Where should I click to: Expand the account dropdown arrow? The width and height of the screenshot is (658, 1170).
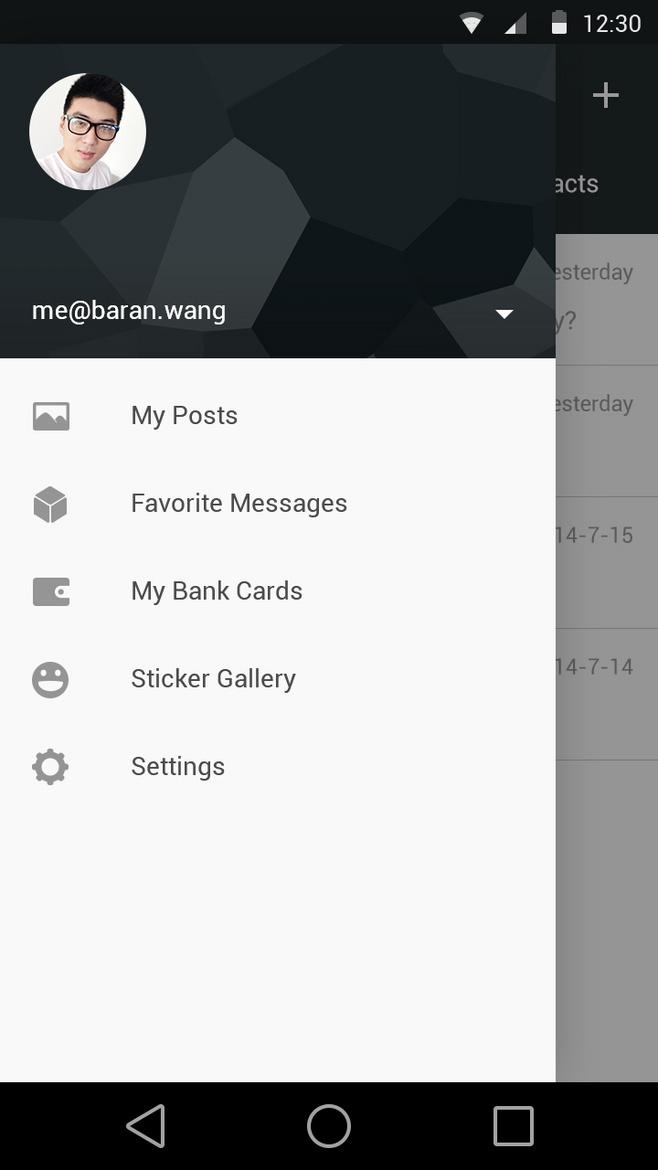(504, 314)
